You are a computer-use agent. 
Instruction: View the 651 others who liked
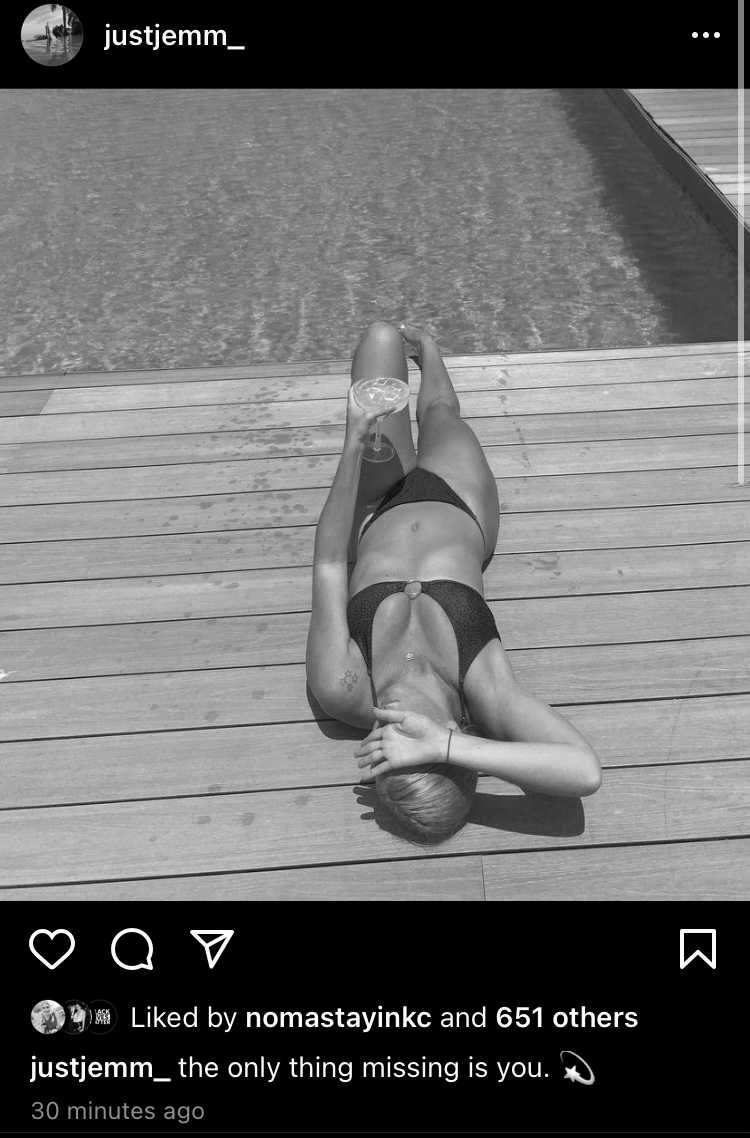click(x=566, y=1018)
